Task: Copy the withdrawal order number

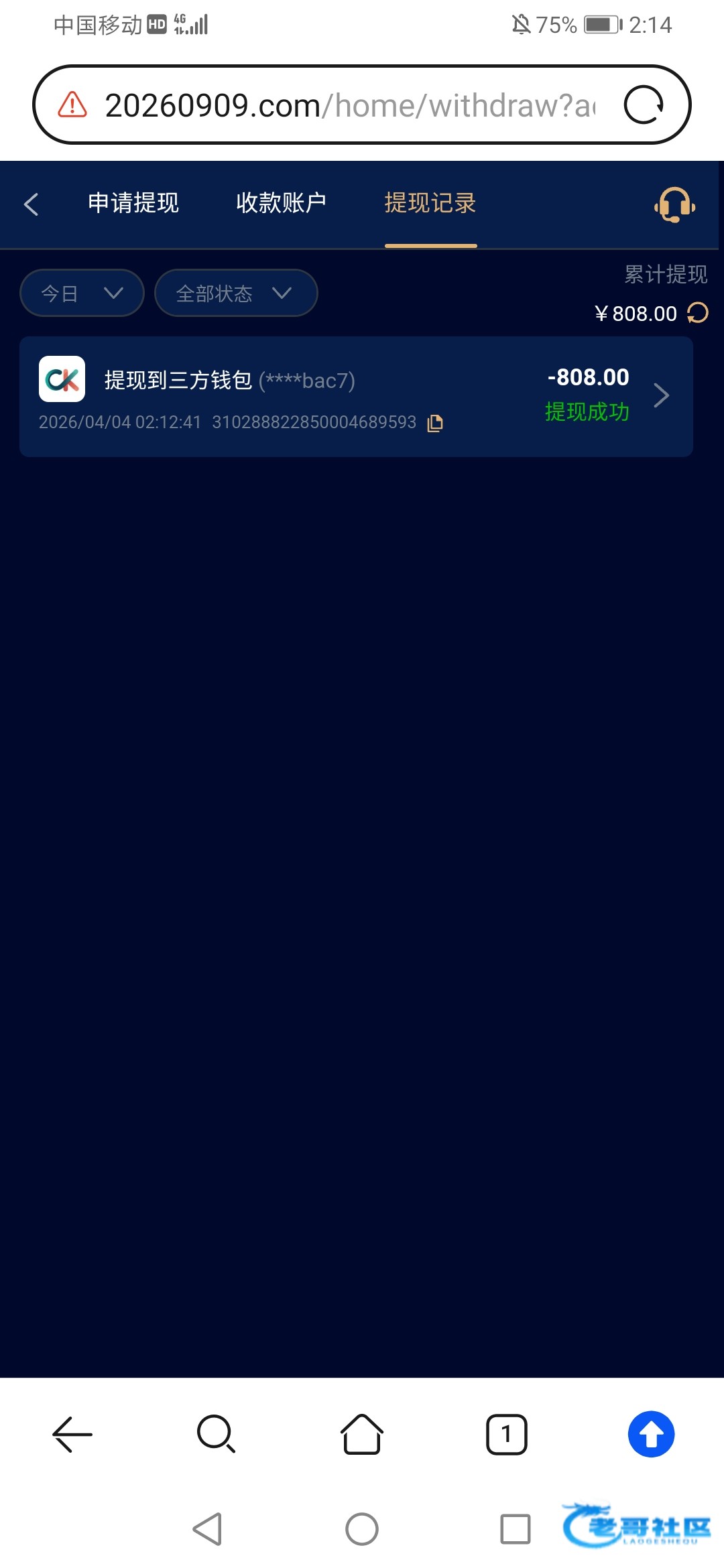Action: [435, 423]
